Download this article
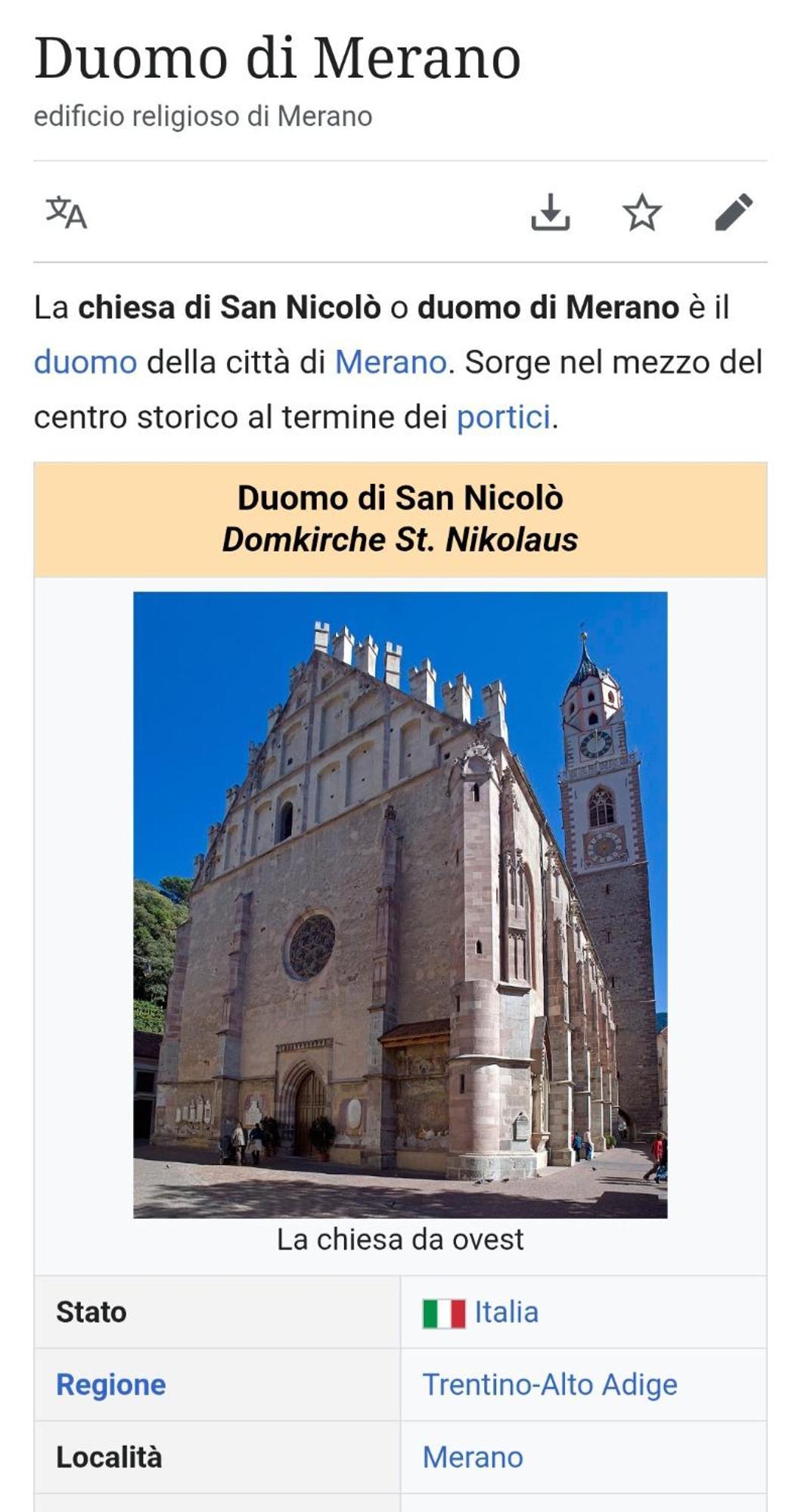 (550, 212)
